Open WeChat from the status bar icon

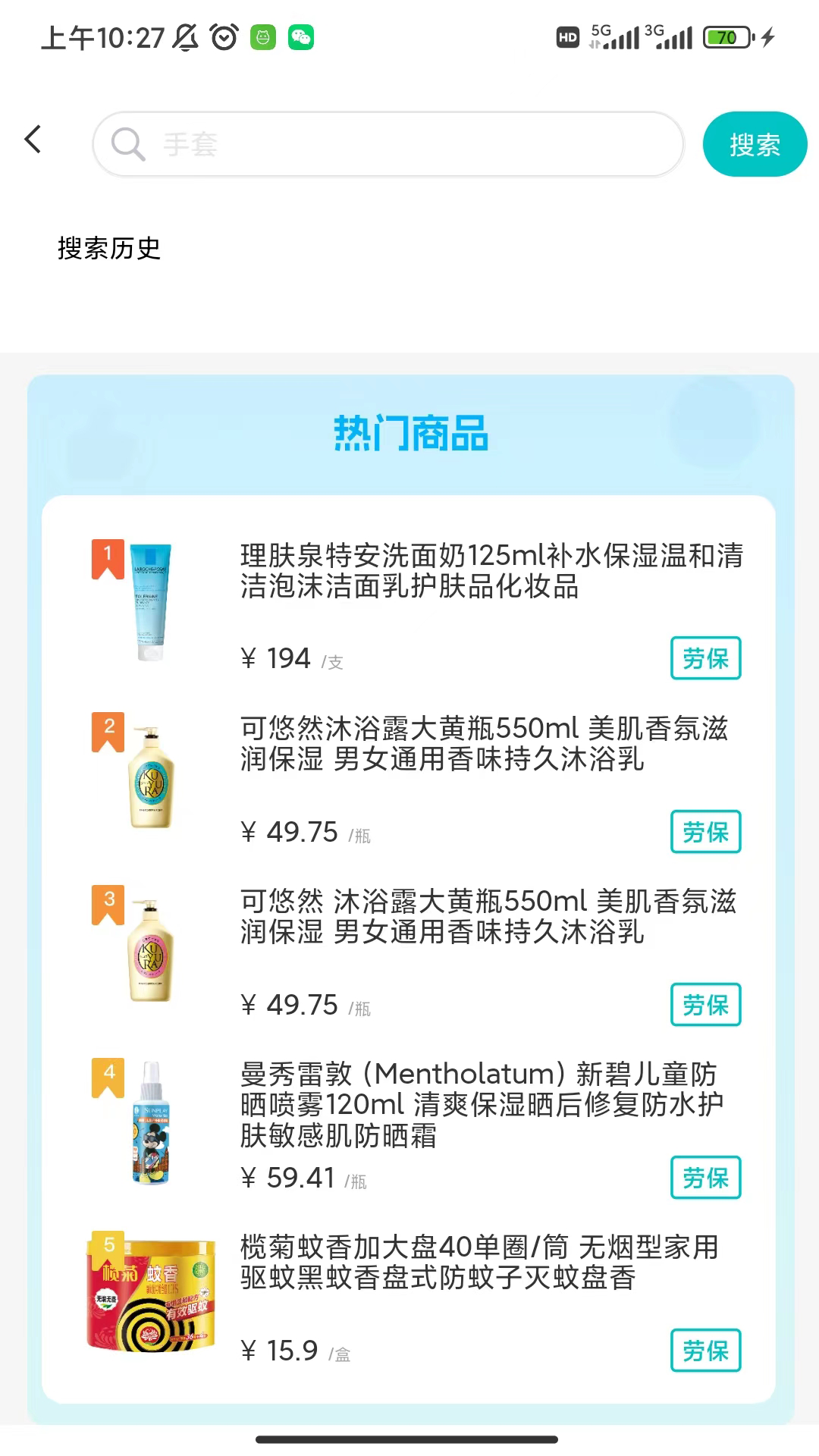click(x=302, y=36)
